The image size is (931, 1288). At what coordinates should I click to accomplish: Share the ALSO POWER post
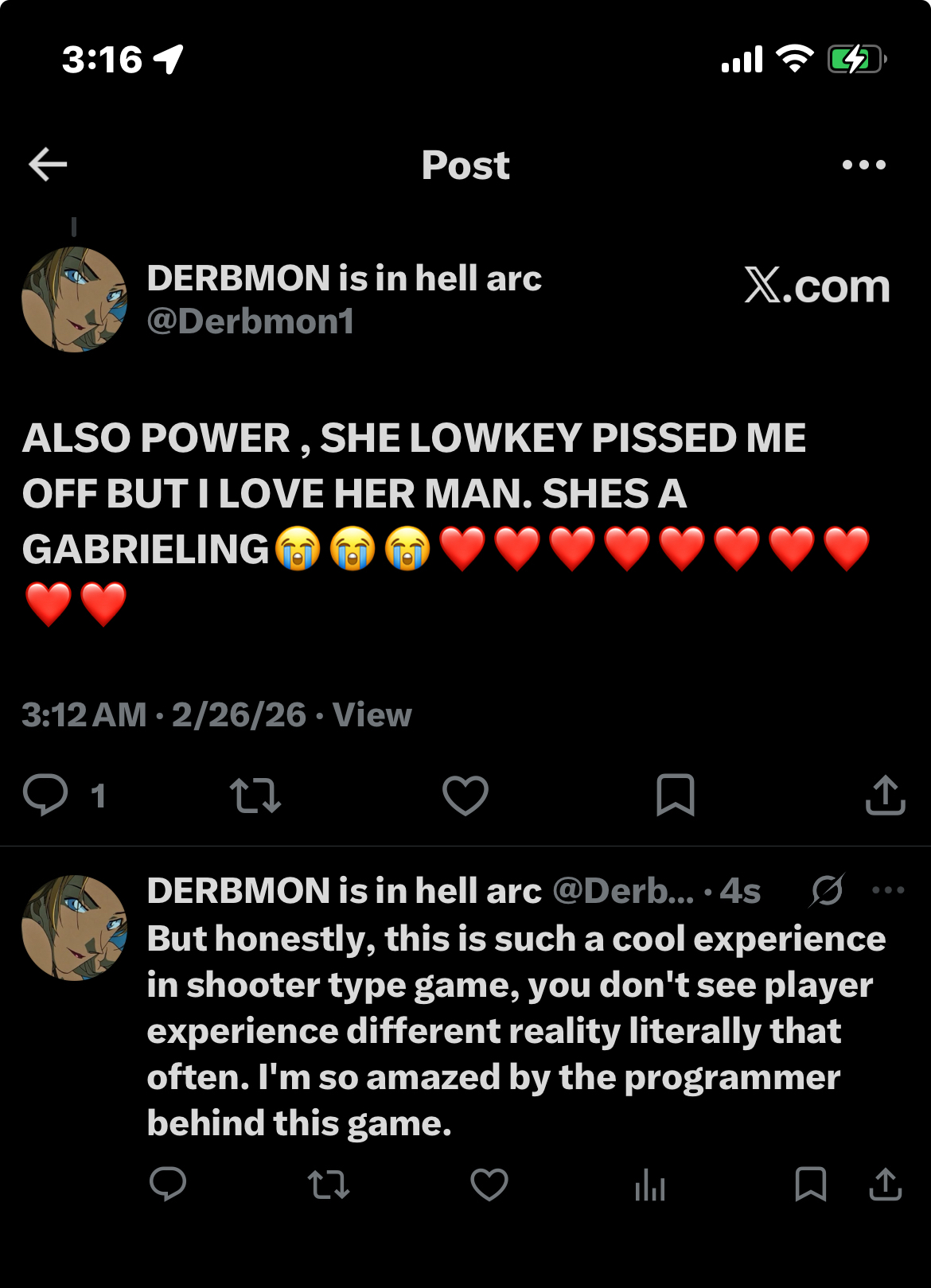coord(885,795)
